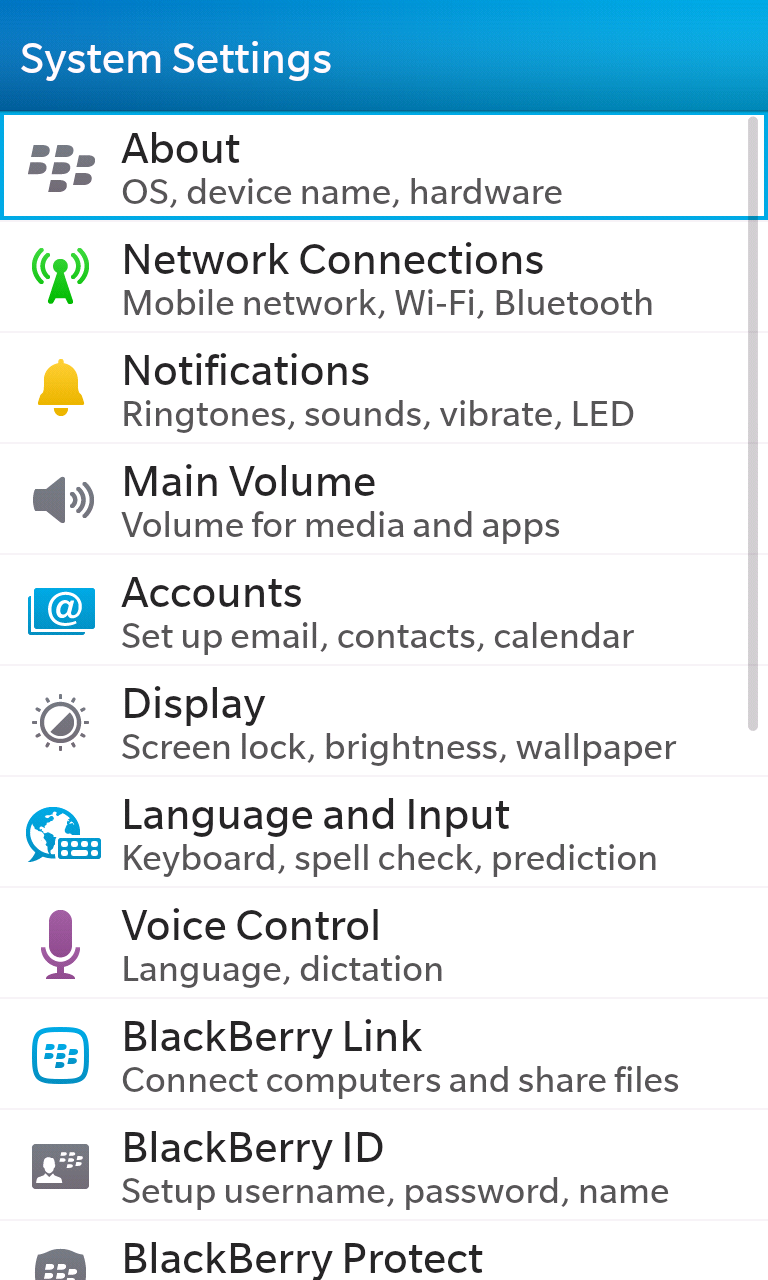
Task: Open BlackBerry Protect settings
Action: [x=384, y=1251]
